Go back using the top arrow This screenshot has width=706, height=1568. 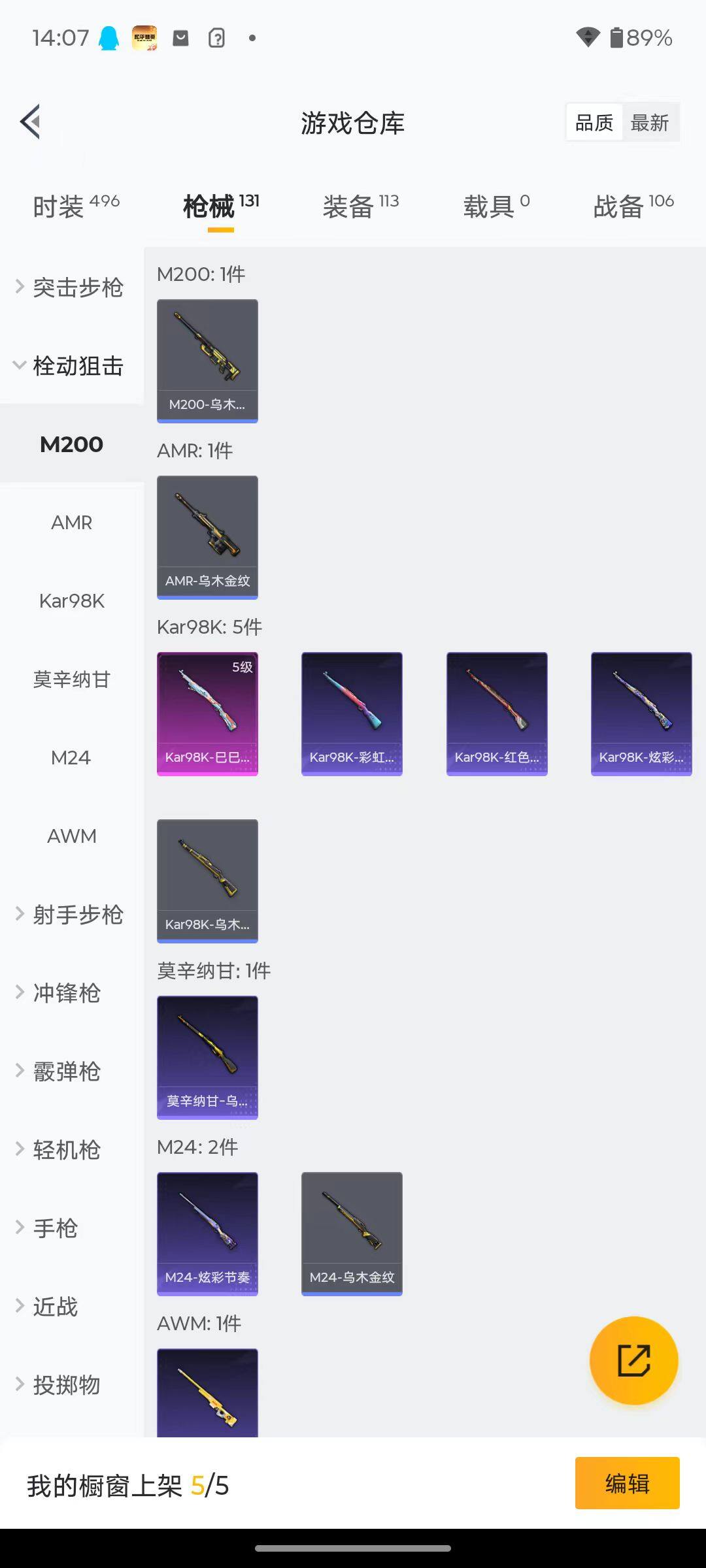point(31,122)
